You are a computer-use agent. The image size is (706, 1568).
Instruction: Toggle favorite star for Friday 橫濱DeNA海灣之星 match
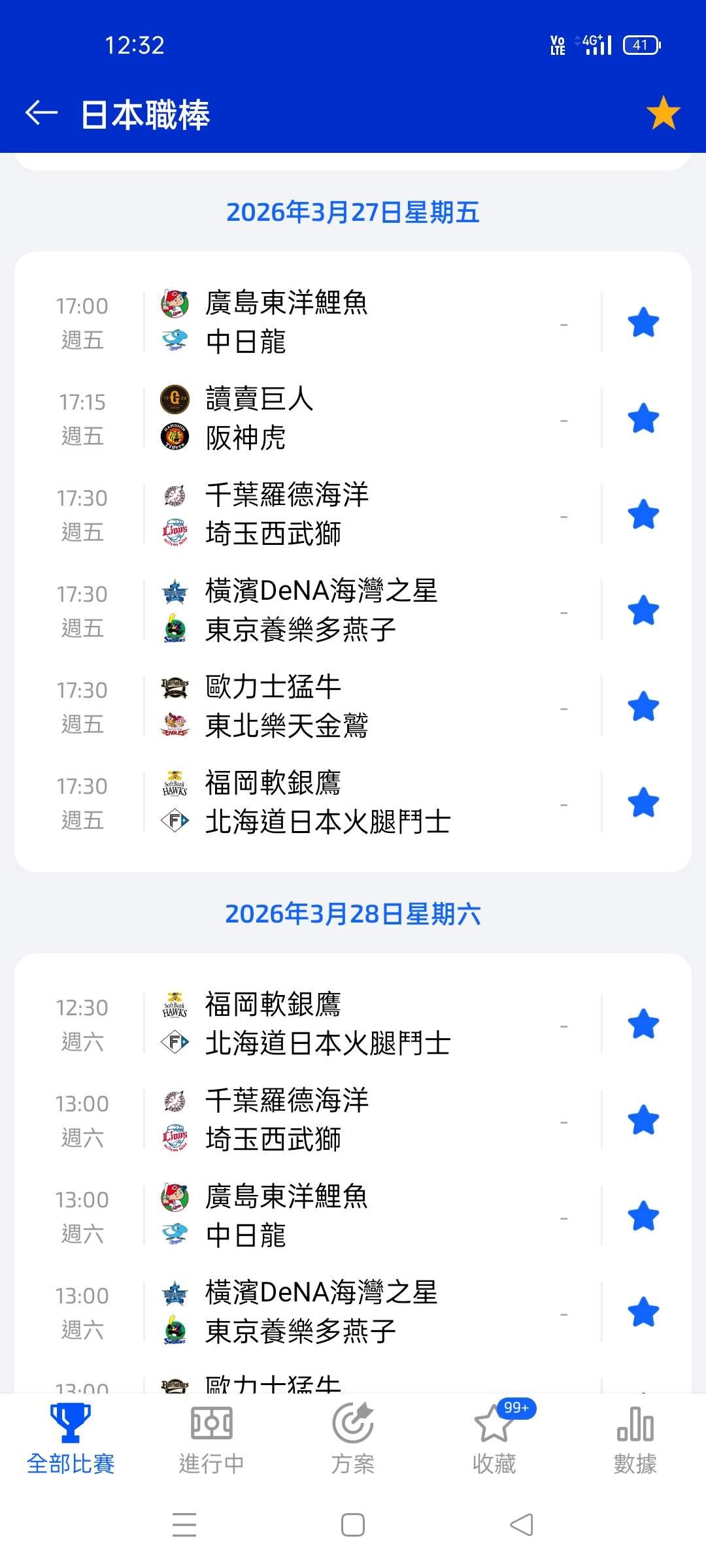643,611
